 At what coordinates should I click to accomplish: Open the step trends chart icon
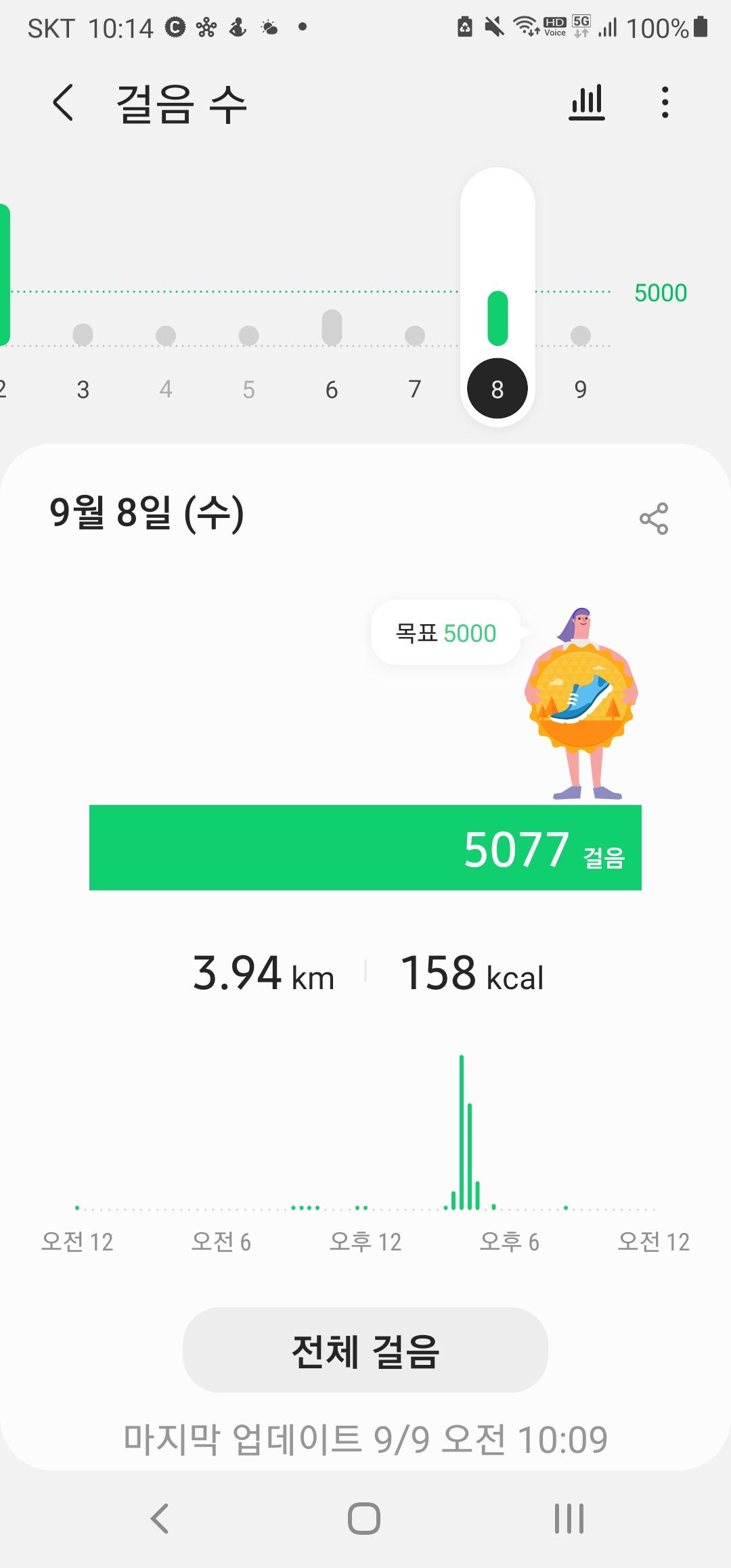click(x=586, y=103)
